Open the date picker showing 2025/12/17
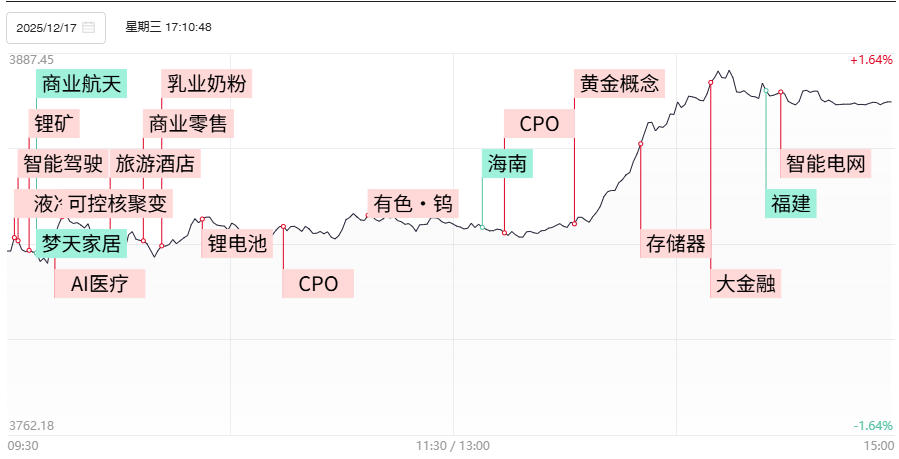This screenshot has width=899, height=459. [x=55, y=27]
